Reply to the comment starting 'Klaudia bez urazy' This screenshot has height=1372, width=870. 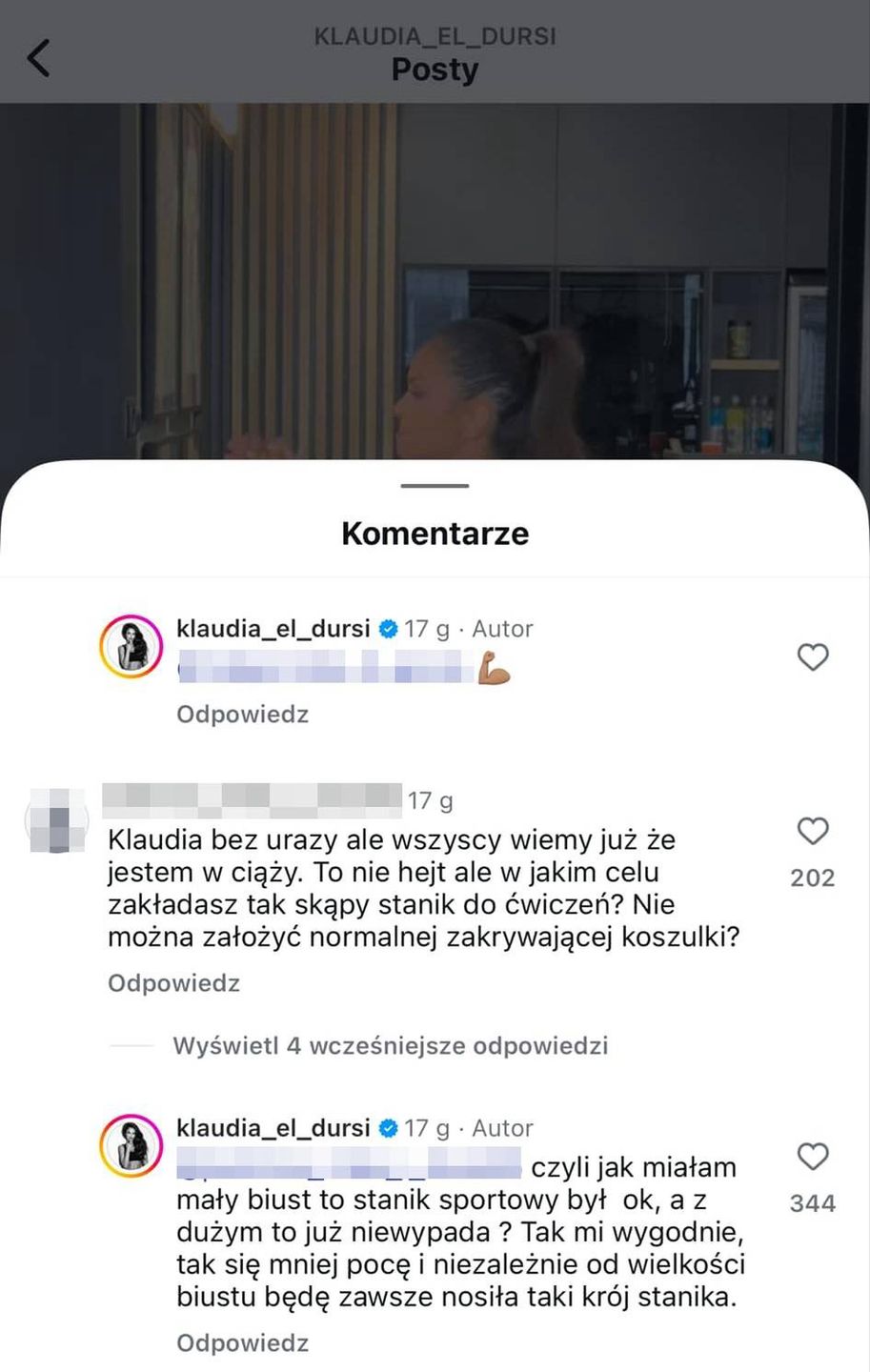click(173, 983)
